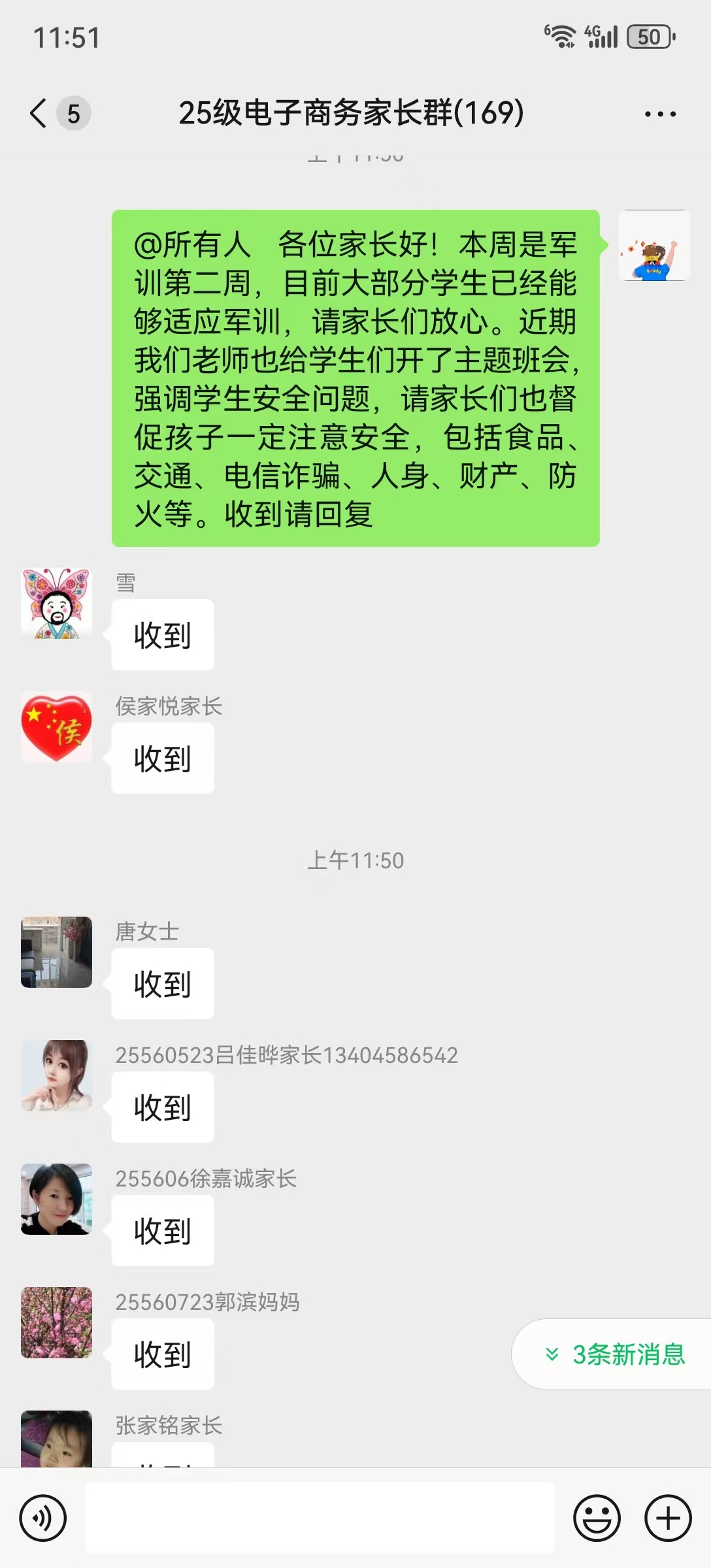Screen dimensions: 711x1568
Task: Tap 唐女士's avatar
Action: [x=57, y=952]
